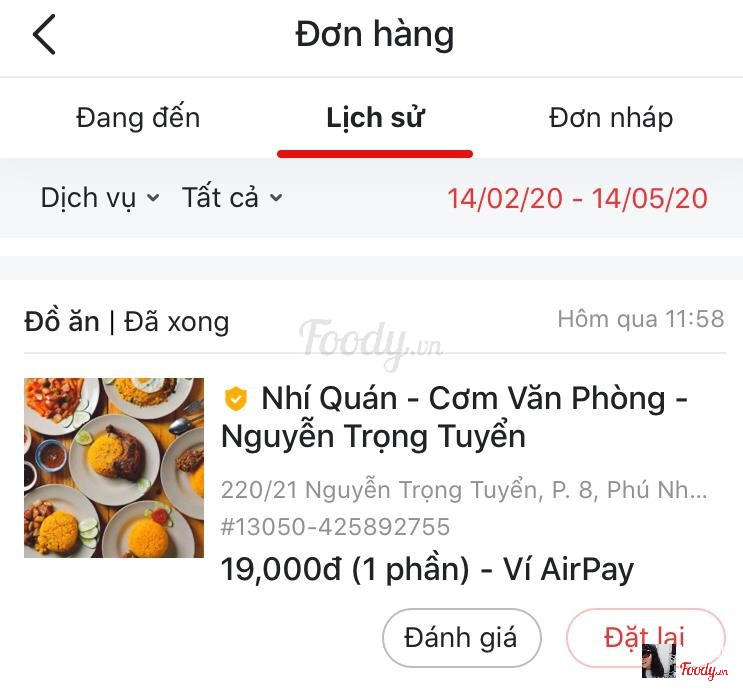
Task: Open the Tất cả status dropdown
Action: [232, 198]
